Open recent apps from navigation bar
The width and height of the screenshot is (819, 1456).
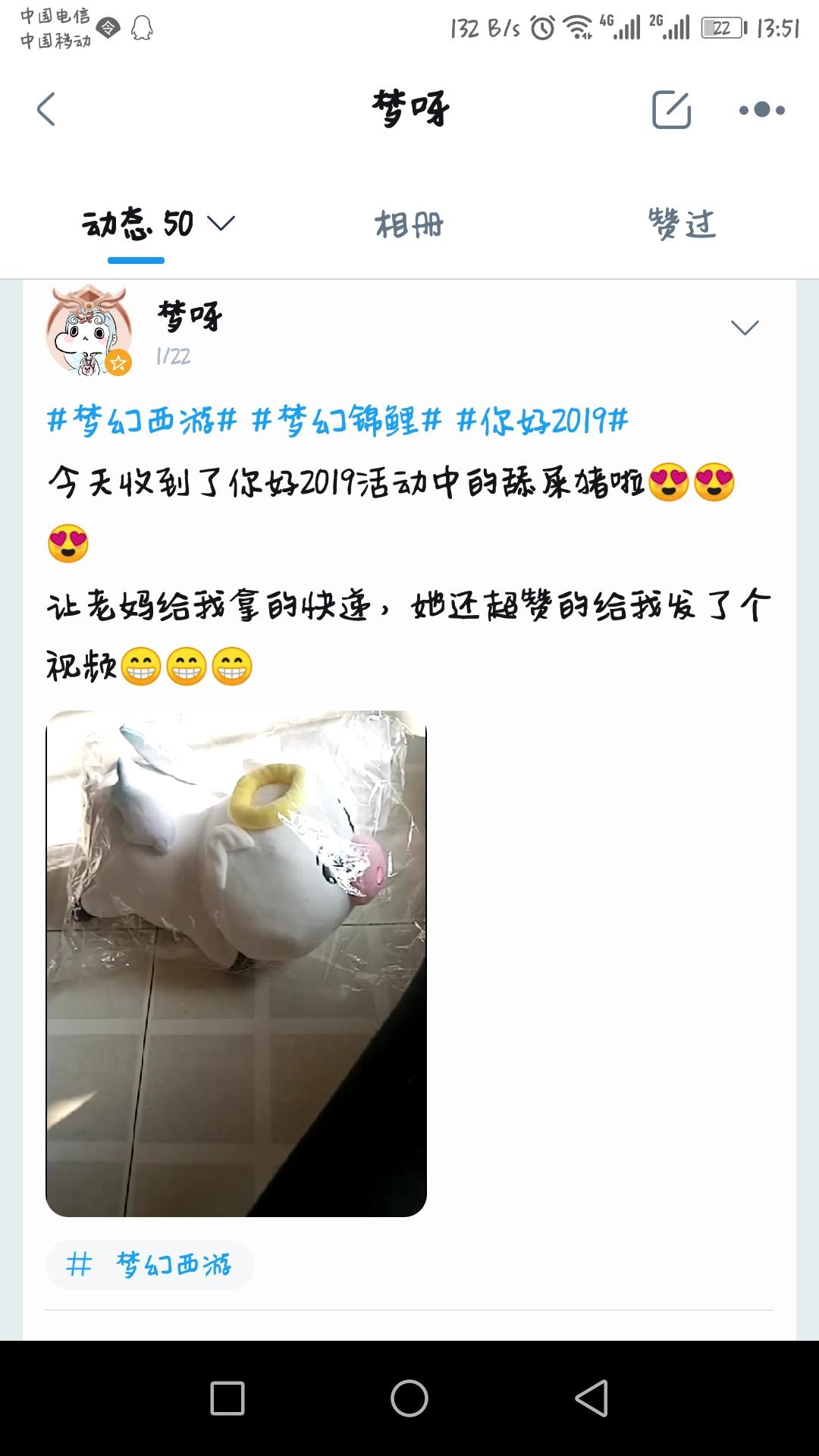point(227,1398)
